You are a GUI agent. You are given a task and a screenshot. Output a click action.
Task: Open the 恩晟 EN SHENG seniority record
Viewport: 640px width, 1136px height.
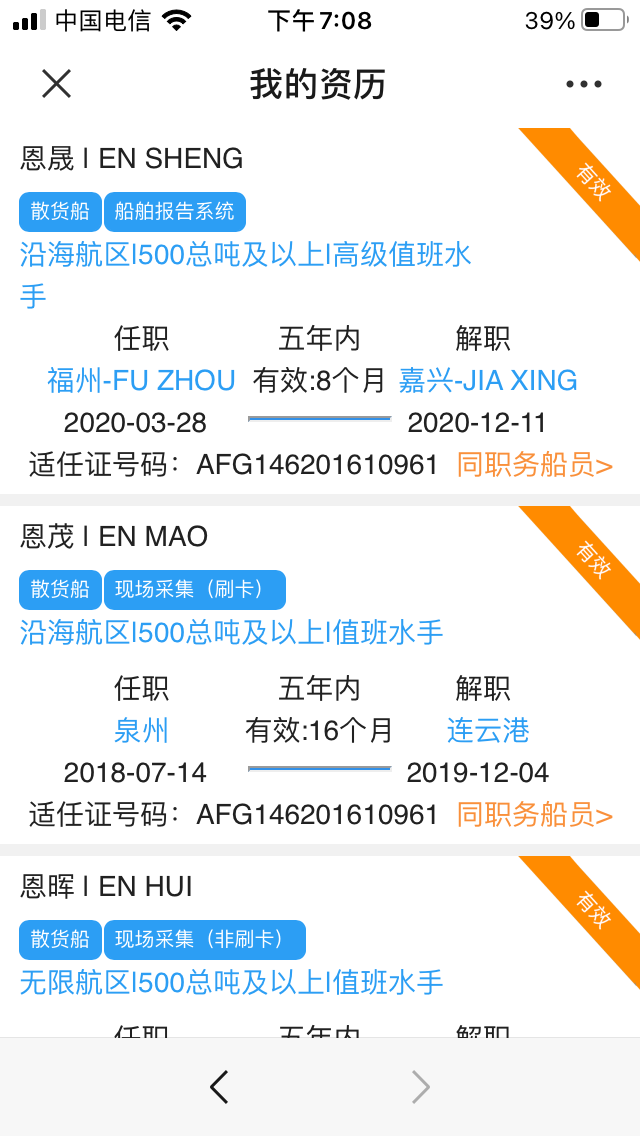click(x=320, y=311)
